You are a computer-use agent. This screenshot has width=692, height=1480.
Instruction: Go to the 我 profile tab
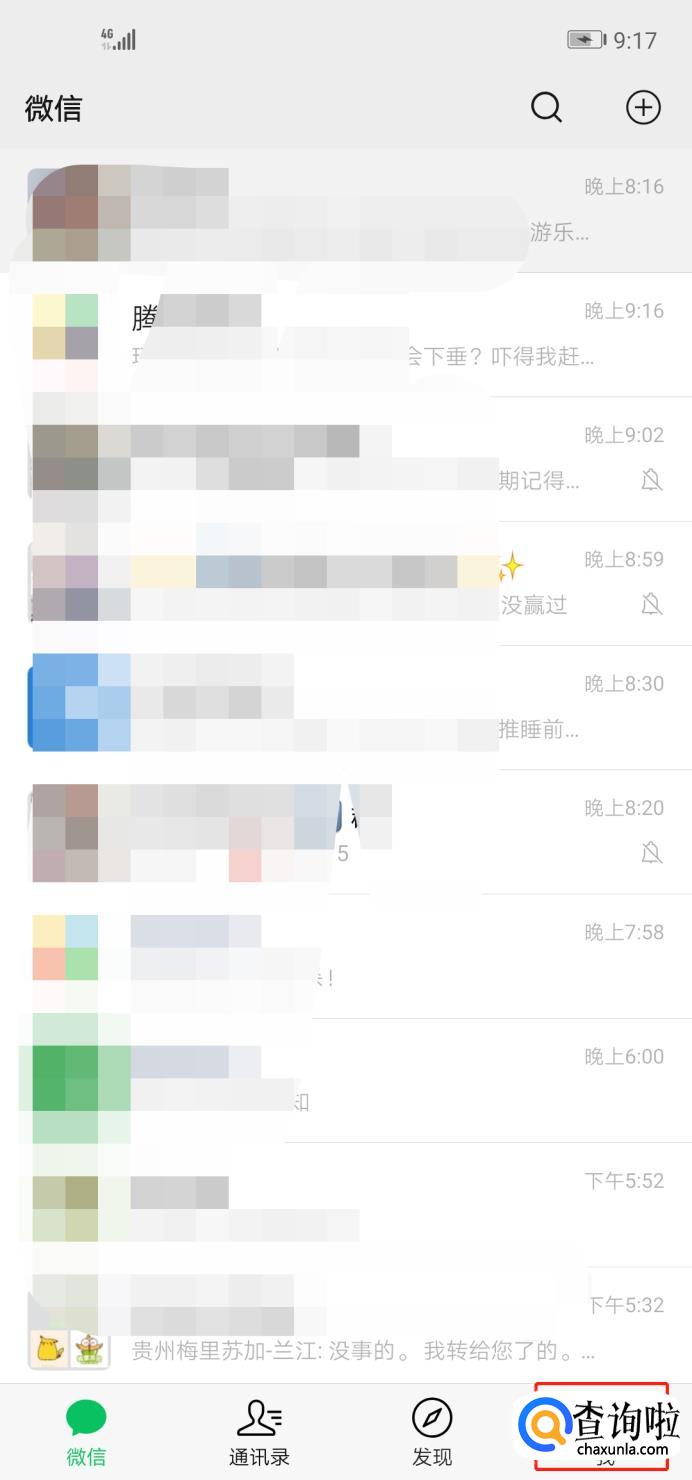click(604, 1431)
